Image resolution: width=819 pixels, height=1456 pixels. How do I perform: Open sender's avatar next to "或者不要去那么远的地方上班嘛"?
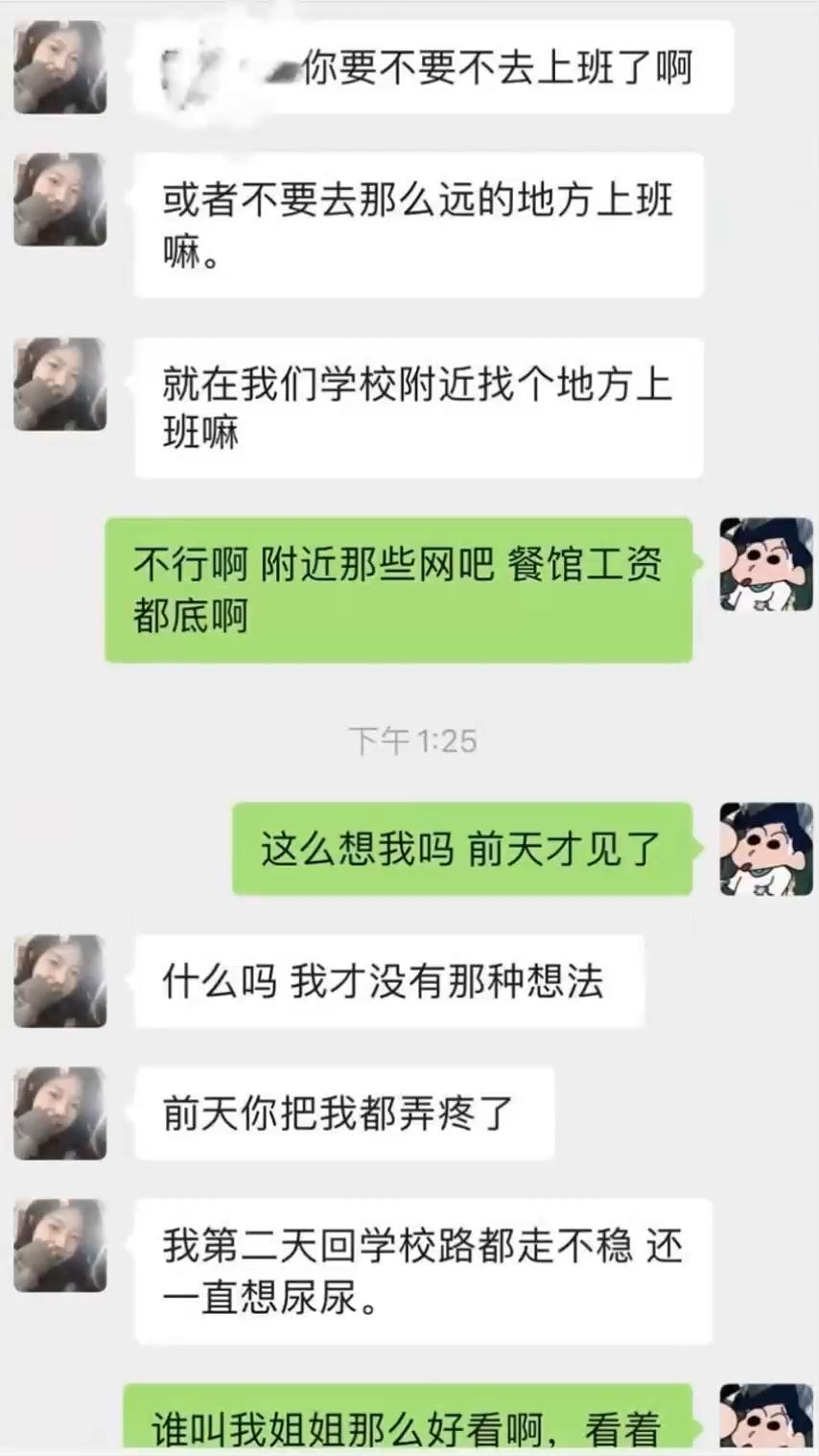tap(59, 200)
